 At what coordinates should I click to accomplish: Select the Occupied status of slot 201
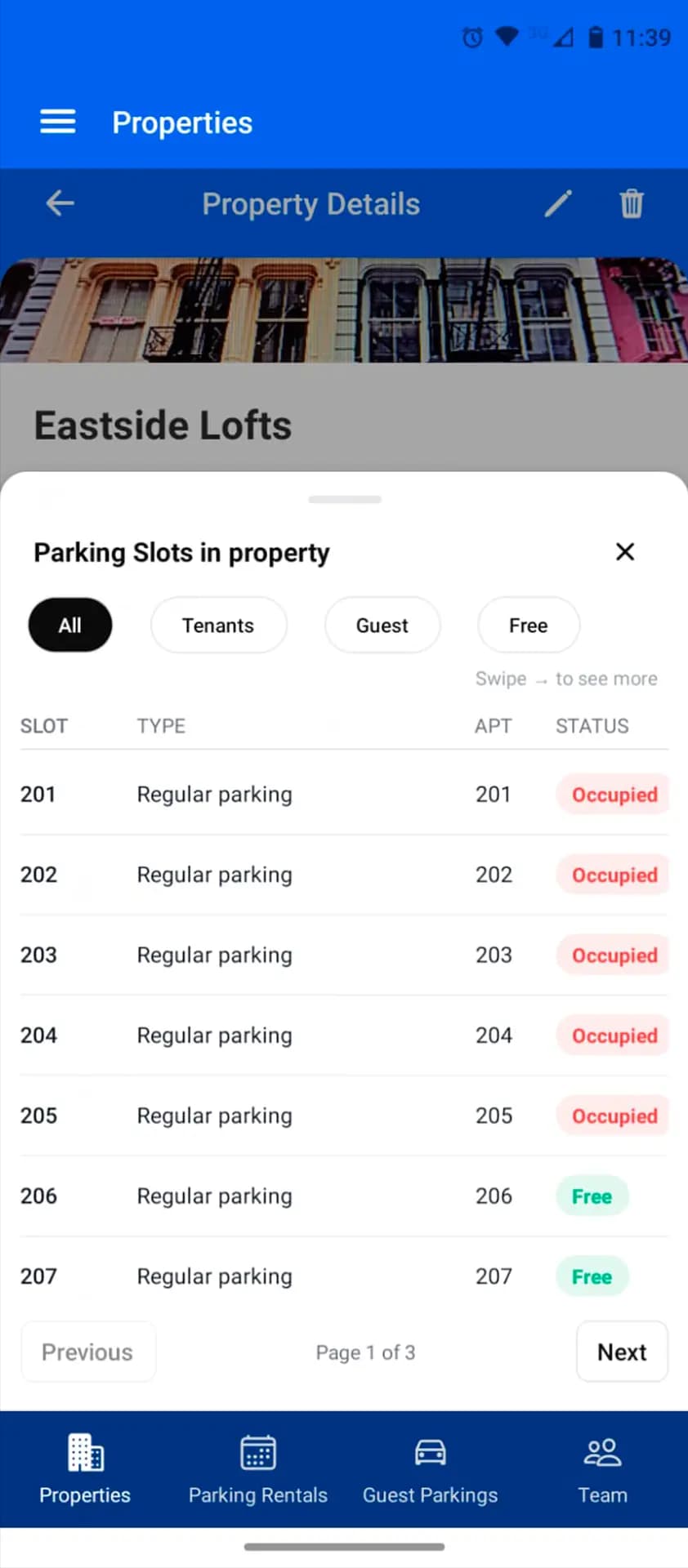(x=614, y=794)
